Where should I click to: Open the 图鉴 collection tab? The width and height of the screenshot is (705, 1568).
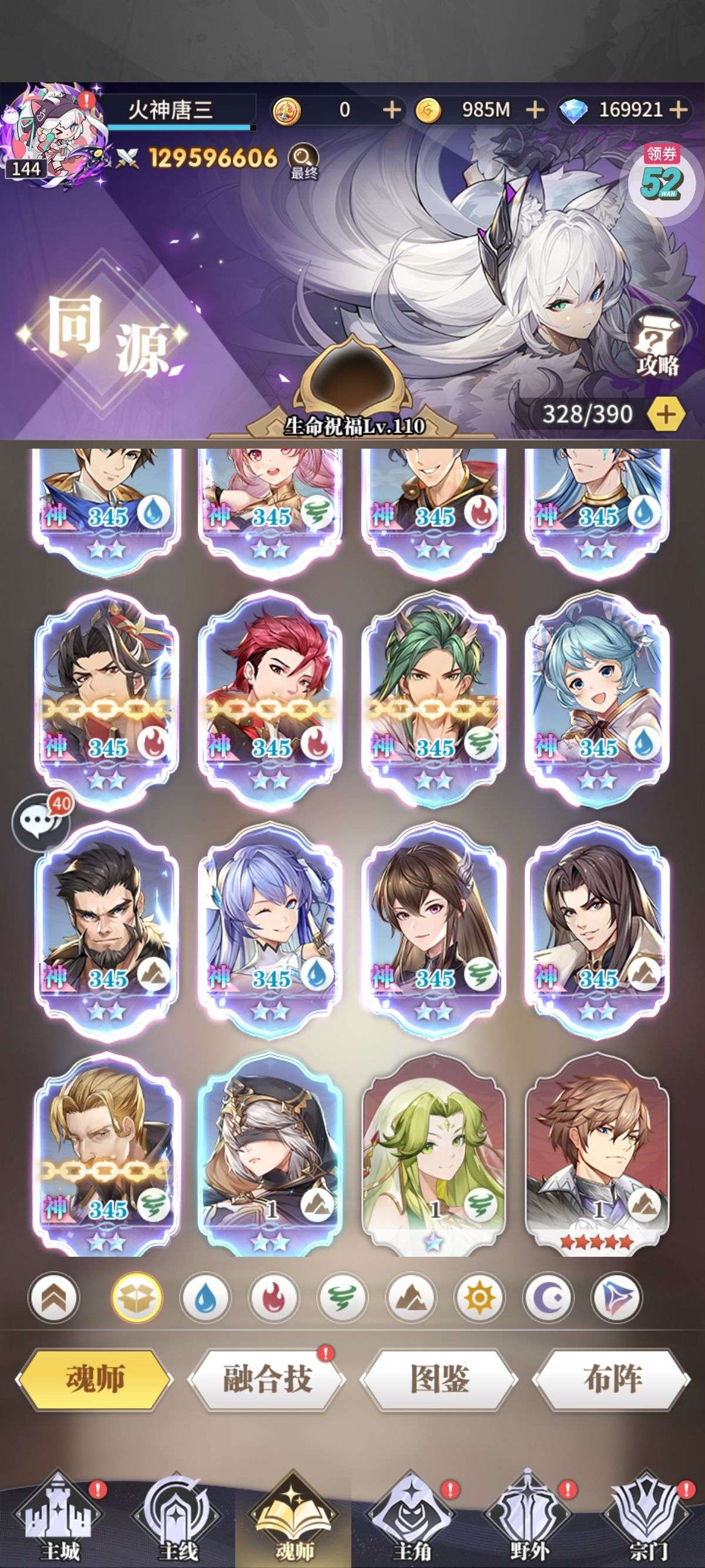point(439,1379)
